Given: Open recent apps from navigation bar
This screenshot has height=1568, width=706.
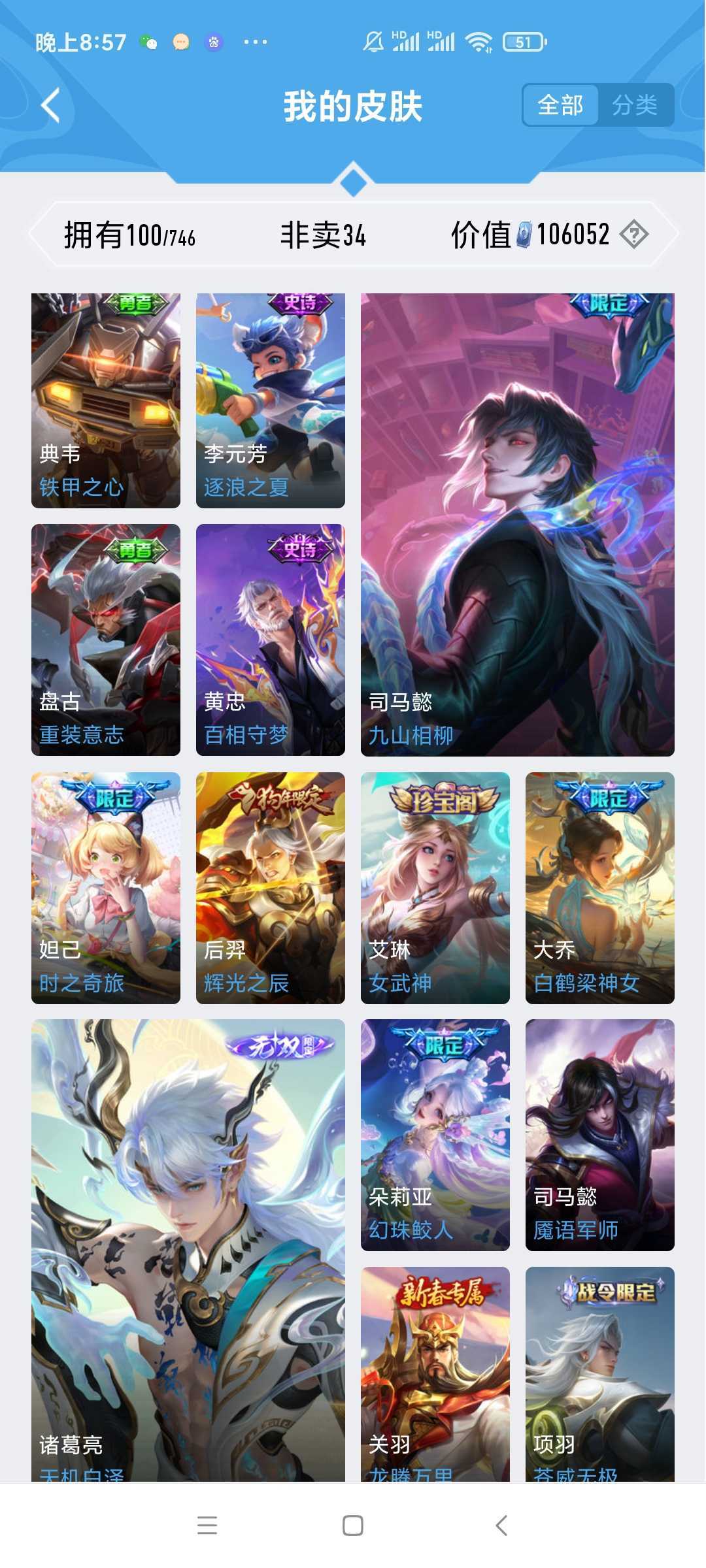Looking at the screenshot, I should (207, 1526).
